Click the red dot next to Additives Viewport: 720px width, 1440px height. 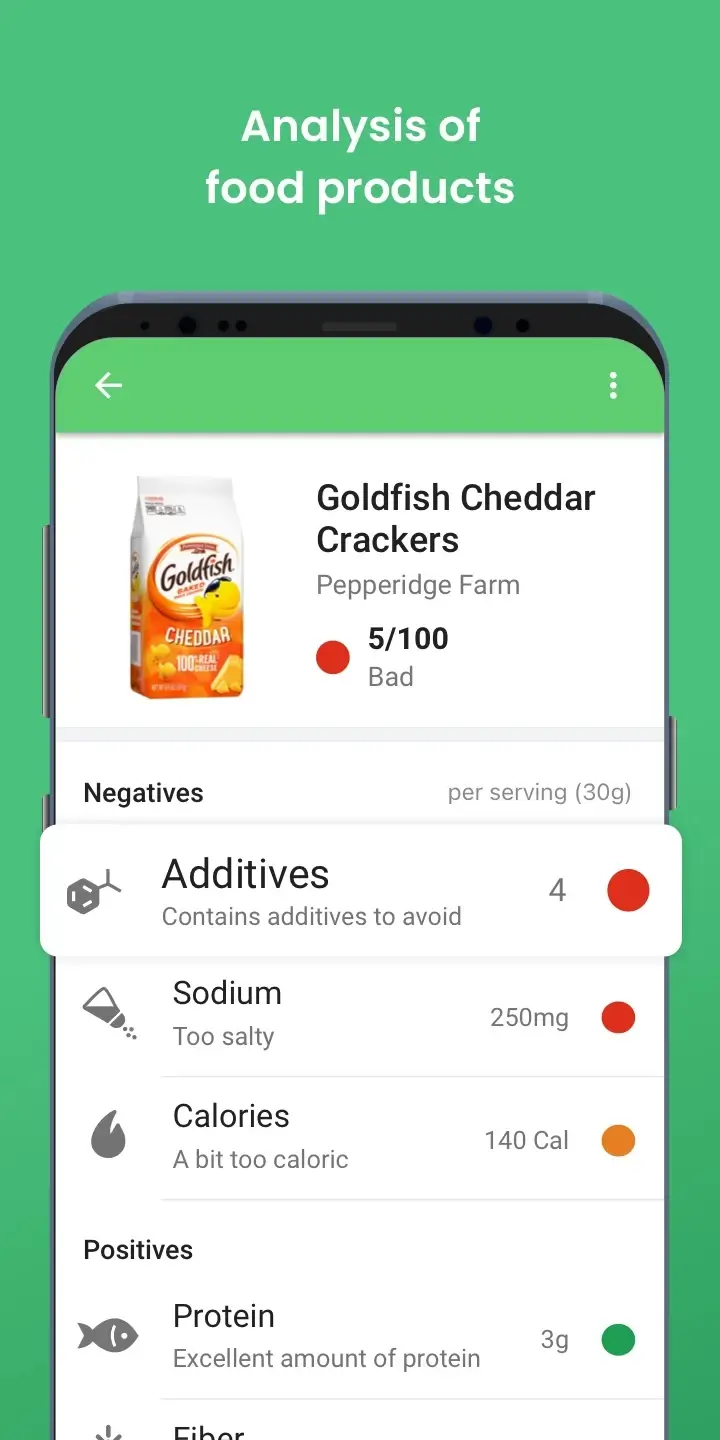(x=628, y=890)
